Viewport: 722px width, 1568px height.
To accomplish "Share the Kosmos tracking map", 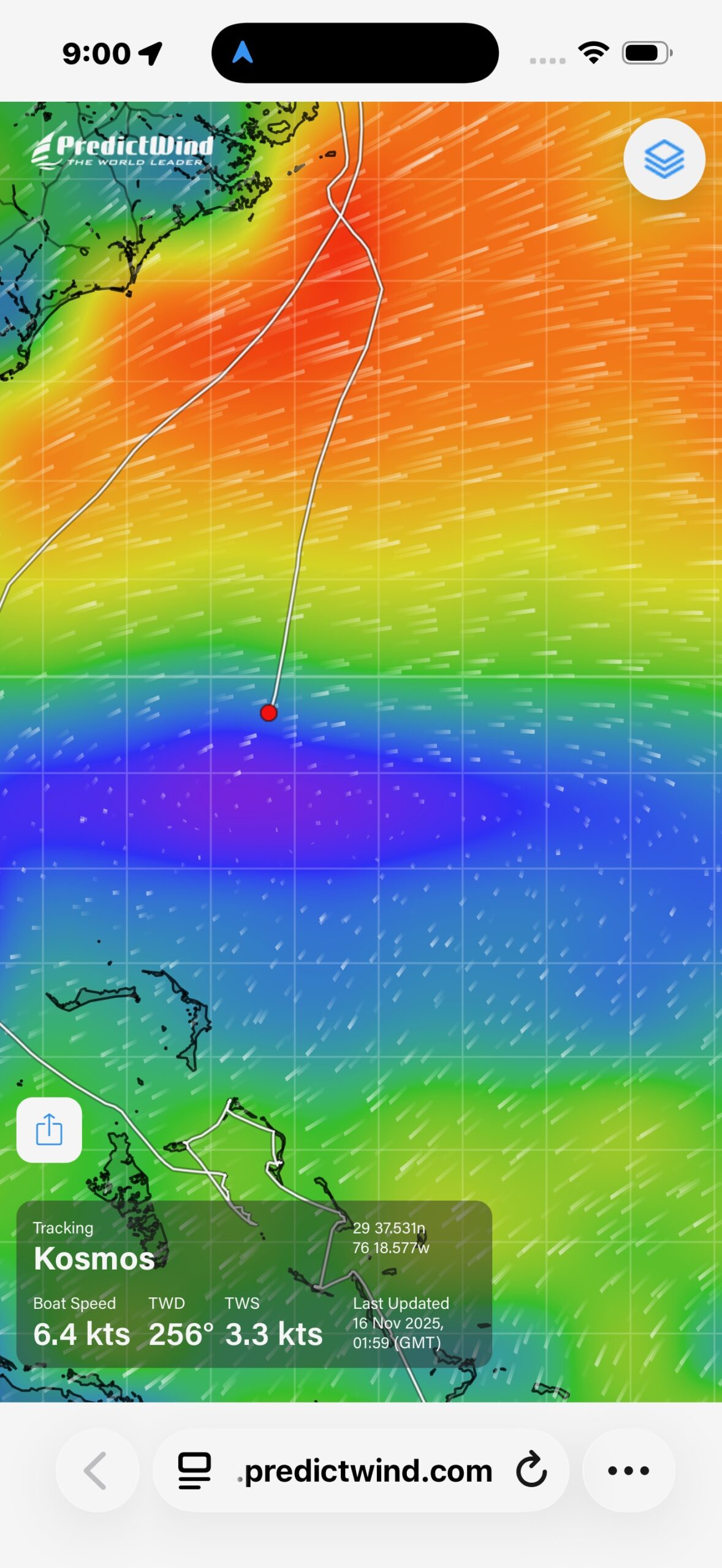I will [49, 1129].
